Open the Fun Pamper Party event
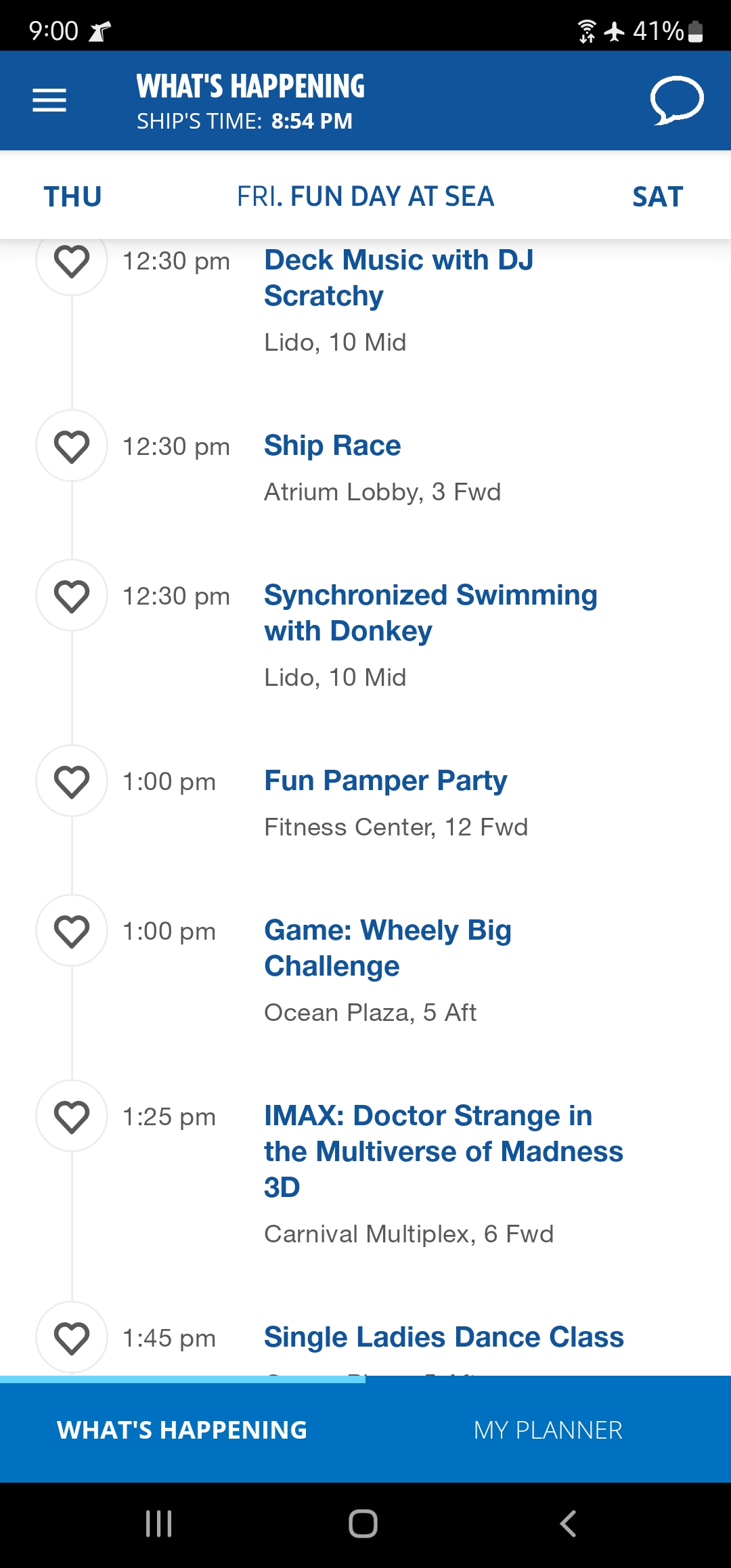This screenshot has height=1568, width=731. pos(385,781)
